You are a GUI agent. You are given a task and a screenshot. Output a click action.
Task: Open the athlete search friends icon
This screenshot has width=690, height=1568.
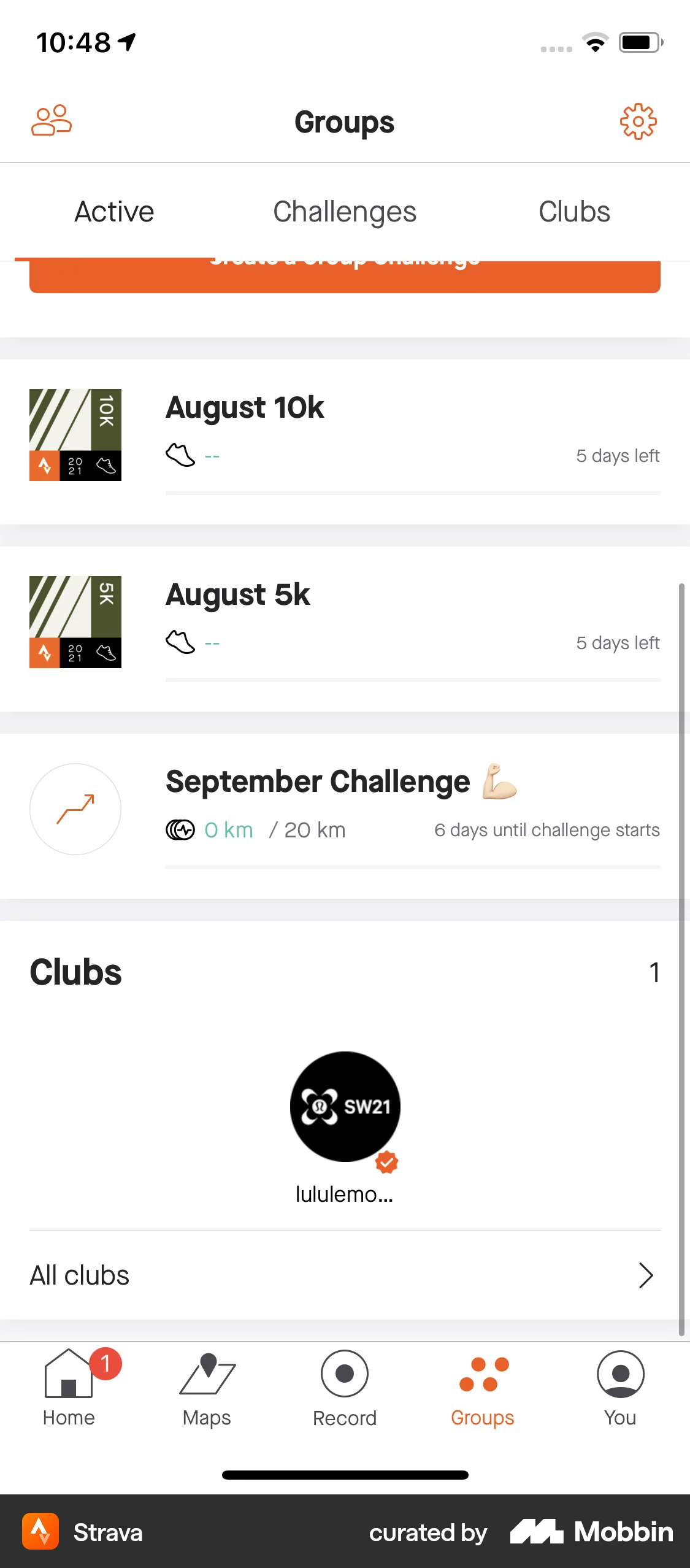pyautogui.click(x=52, y=121)
